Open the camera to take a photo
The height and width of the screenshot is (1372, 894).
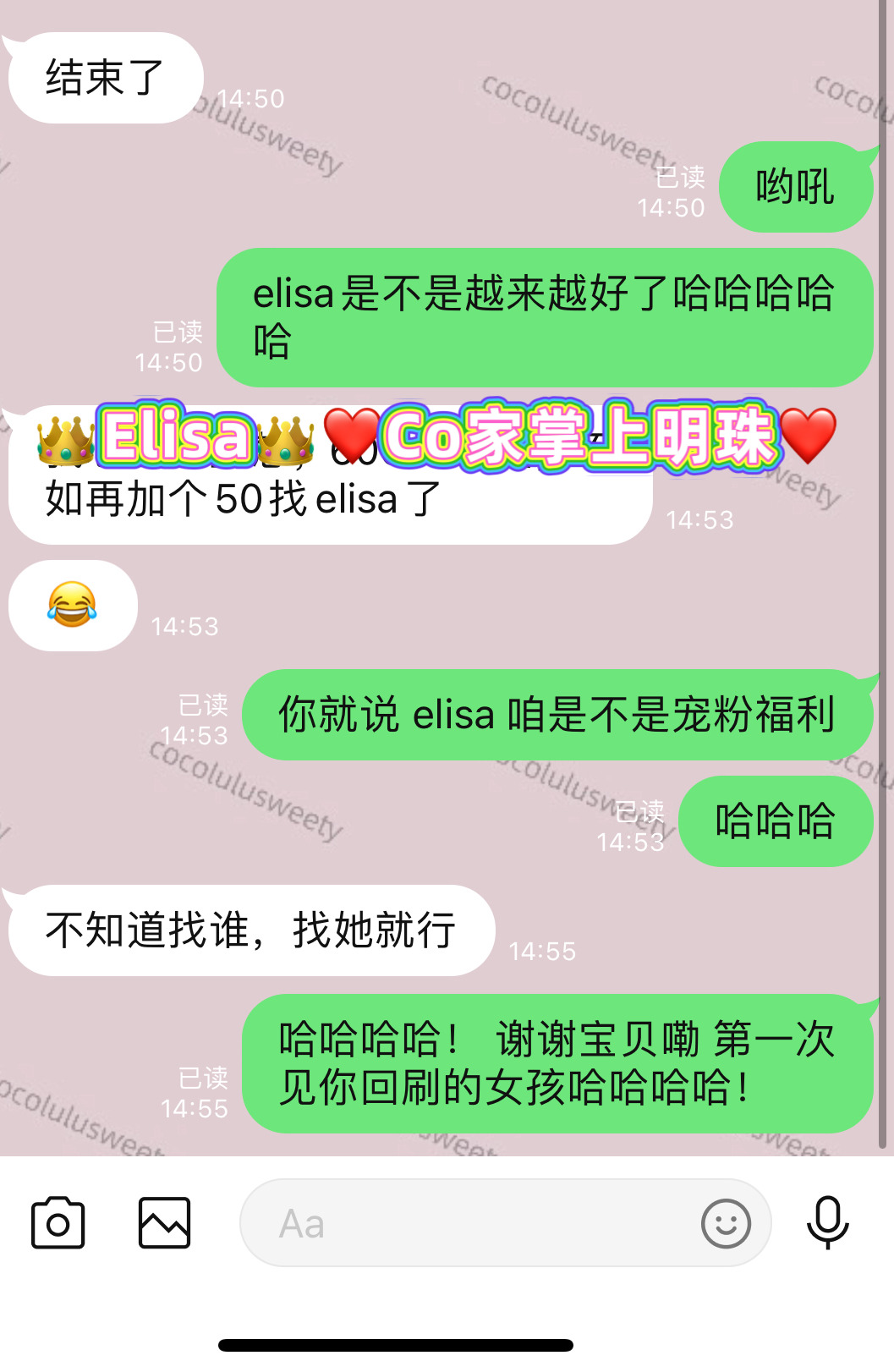tap(58, 1222)
